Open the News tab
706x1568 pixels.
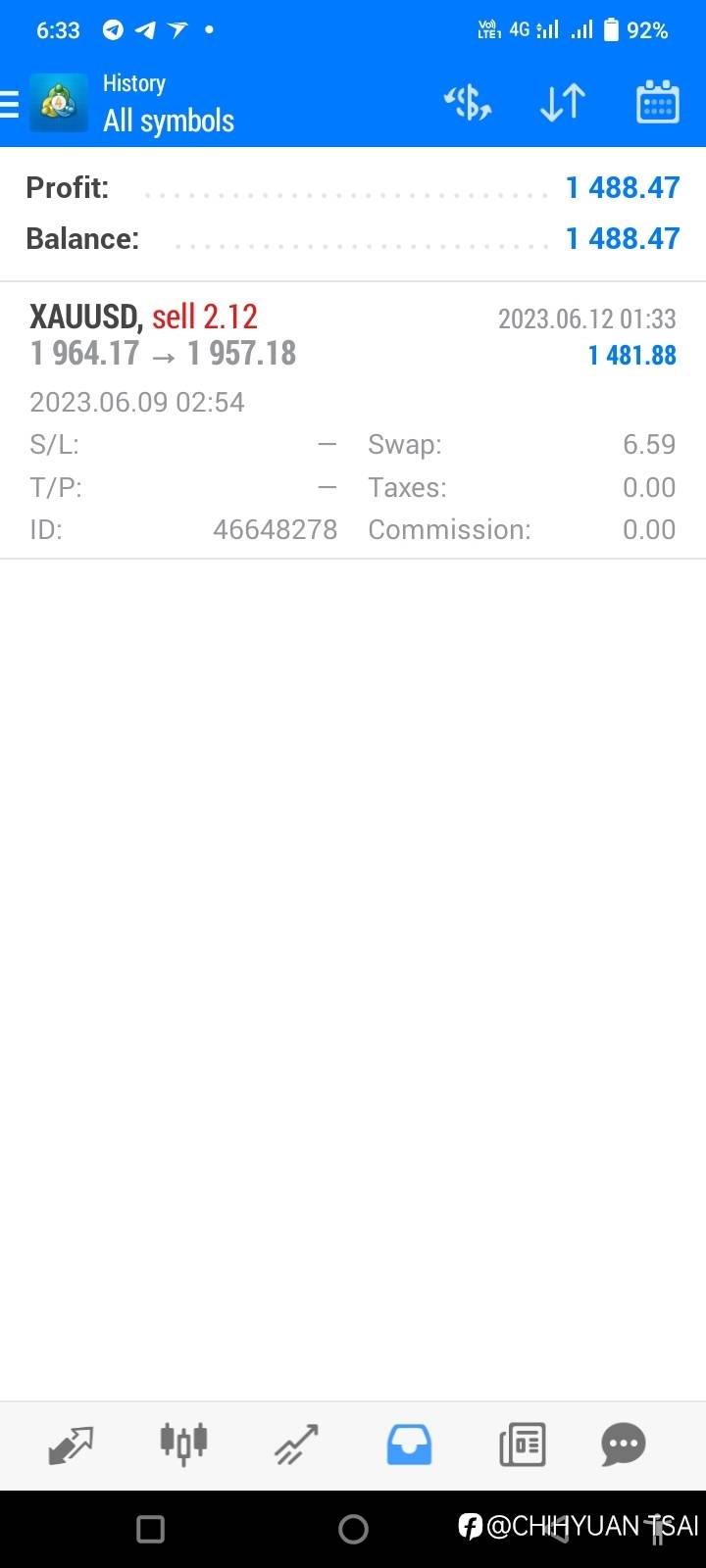pos(522,1445)
